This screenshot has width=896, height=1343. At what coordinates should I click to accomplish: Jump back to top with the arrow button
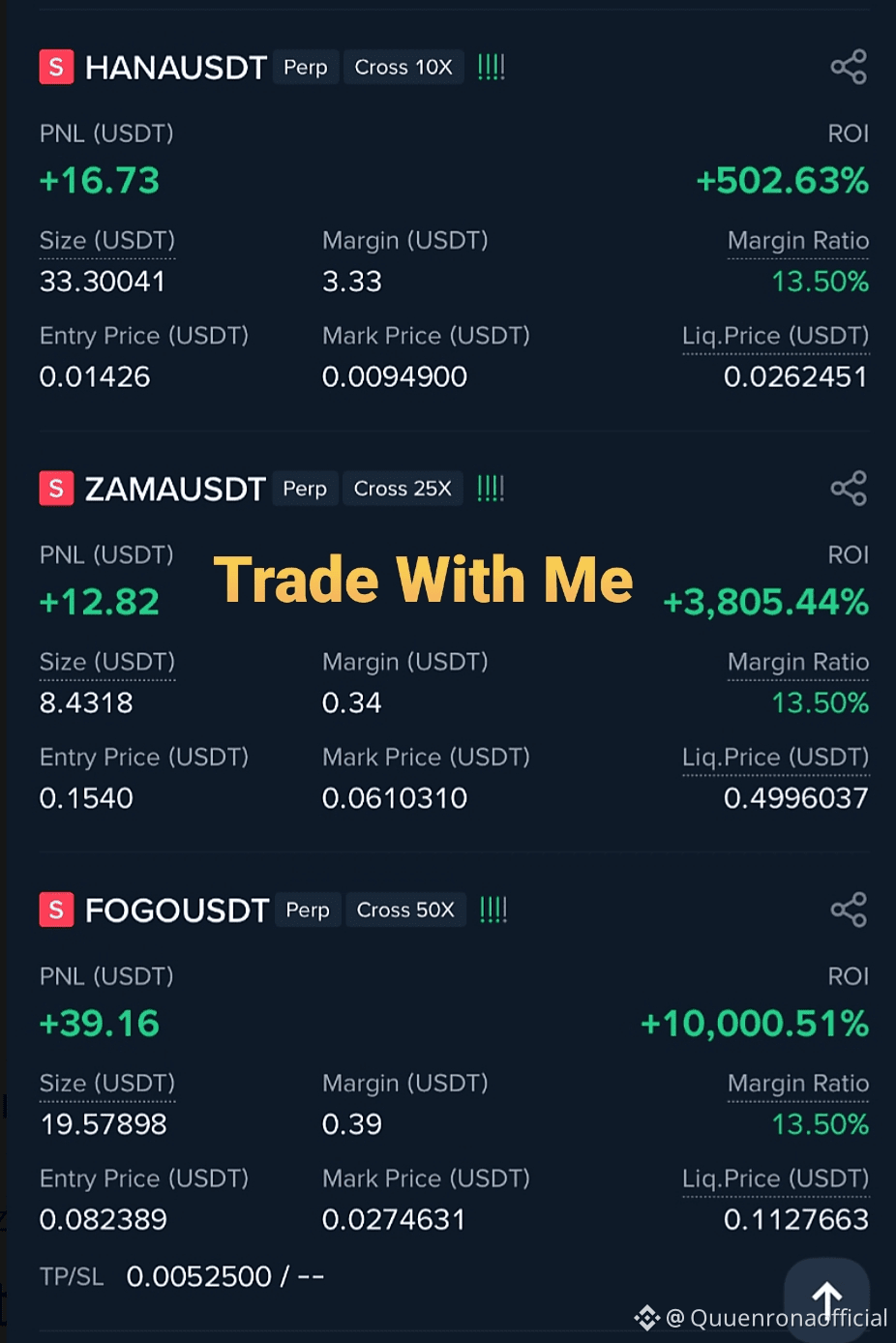coord(826,1298)
